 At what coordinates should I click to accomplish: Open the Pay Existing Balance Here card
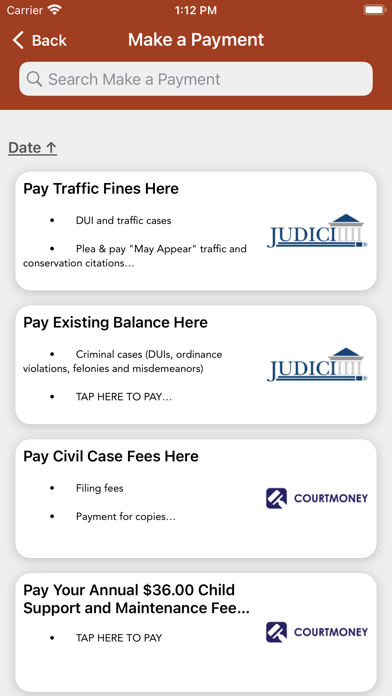click(196, 364)
